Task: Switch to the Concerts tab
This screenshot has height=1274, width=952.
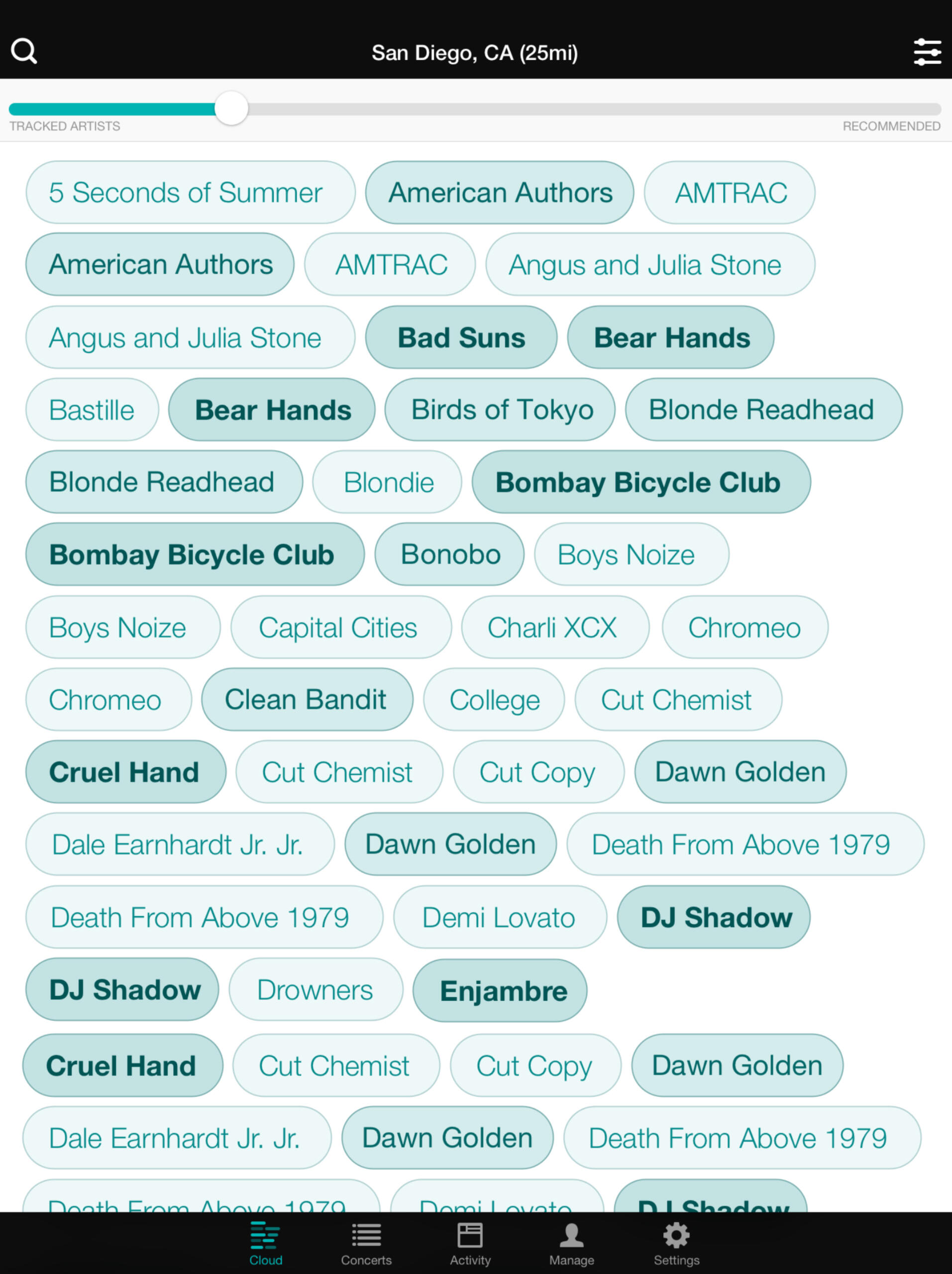Action: [366, 1244]
